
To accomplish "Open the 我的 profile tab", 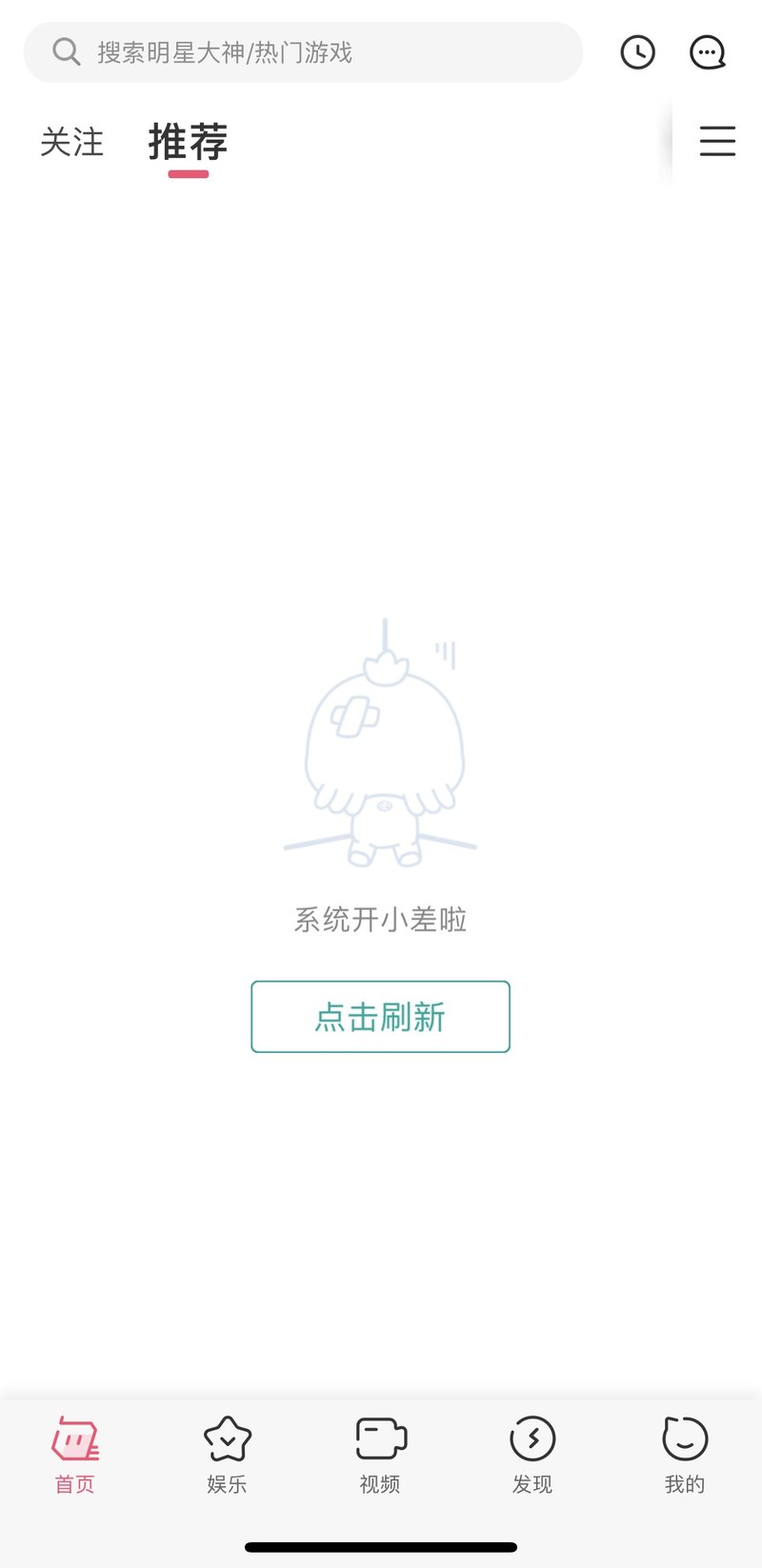I will pyautogui.click(x=685, y=1455).
